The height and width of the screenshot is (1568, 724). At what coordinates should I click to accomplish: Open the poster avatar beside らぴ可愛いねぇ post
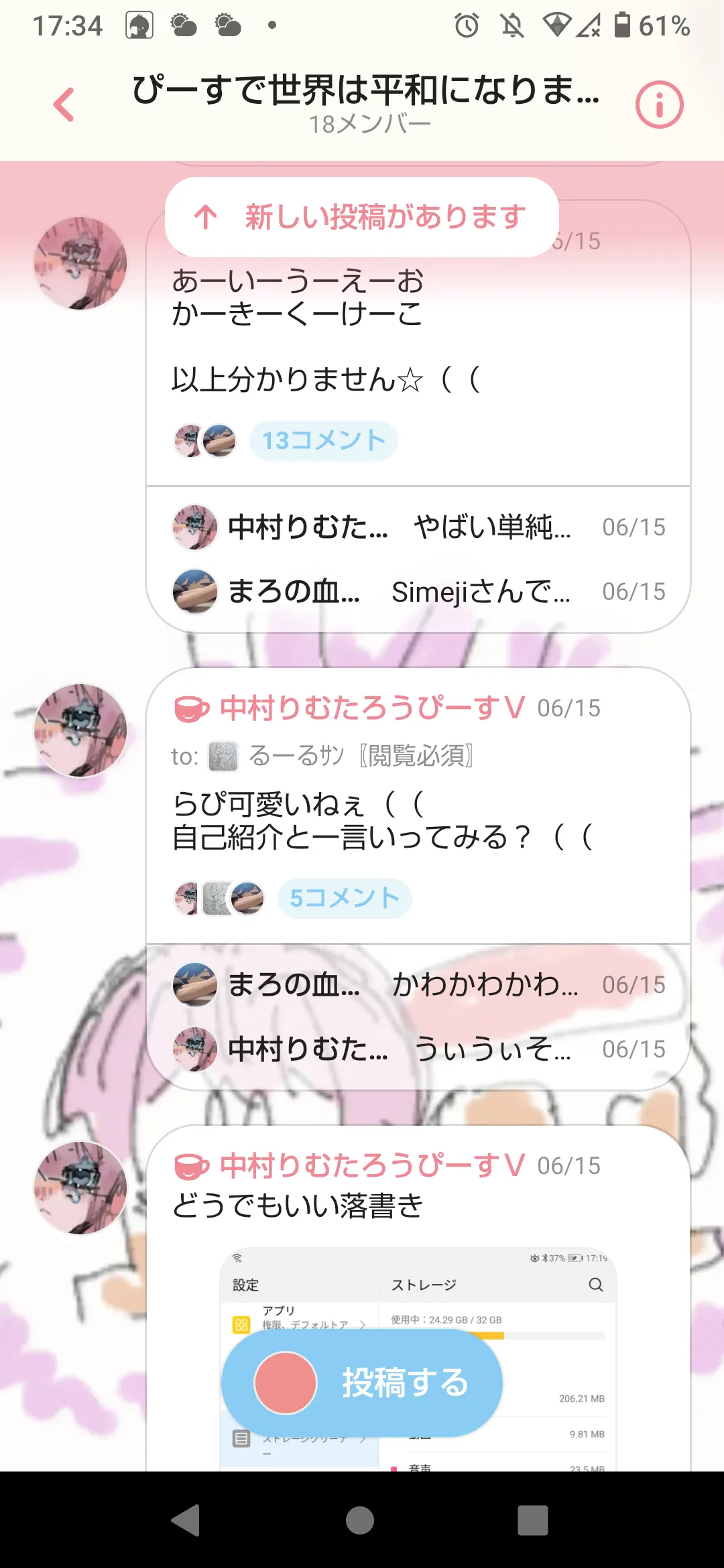(x=80, y=730)
